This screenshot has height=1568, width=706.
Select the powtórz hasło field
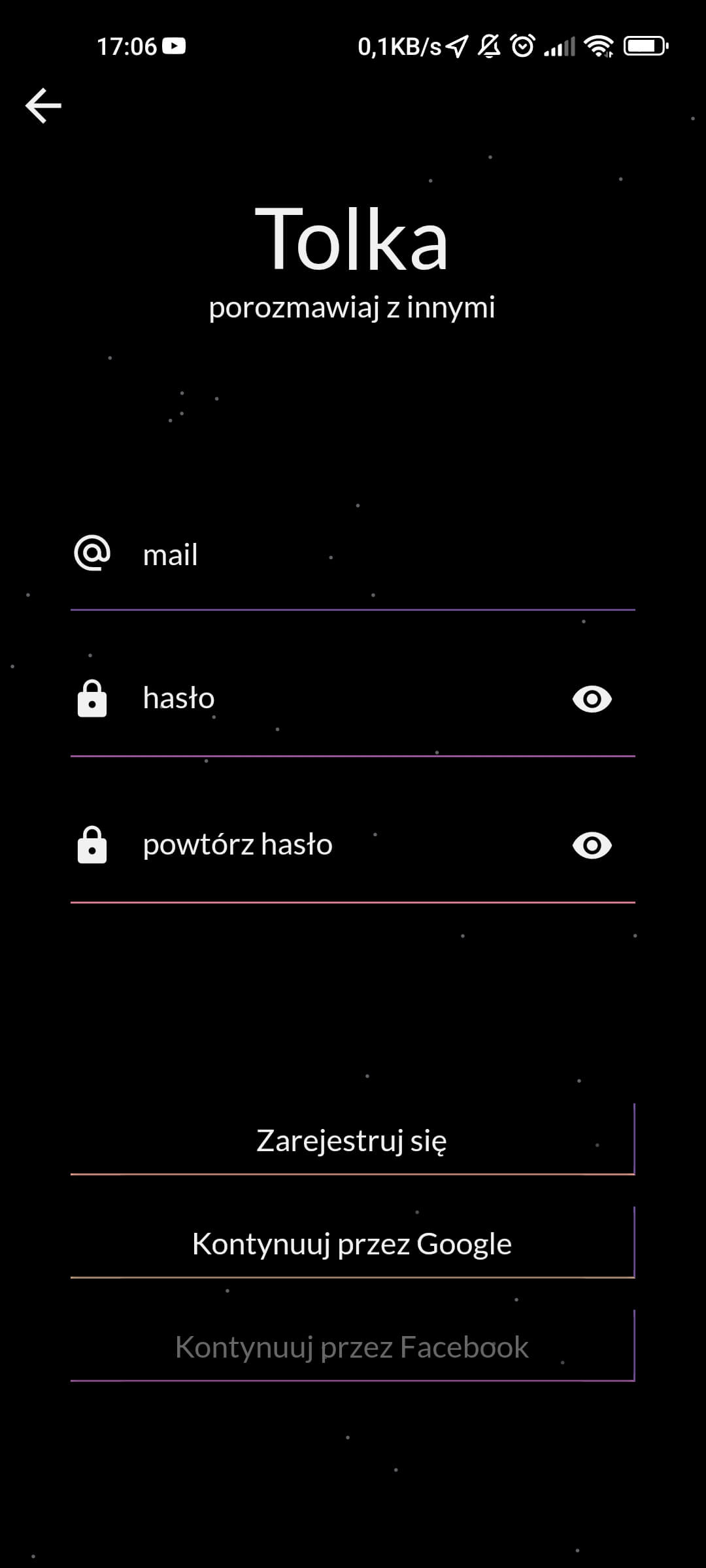point(340,845)
